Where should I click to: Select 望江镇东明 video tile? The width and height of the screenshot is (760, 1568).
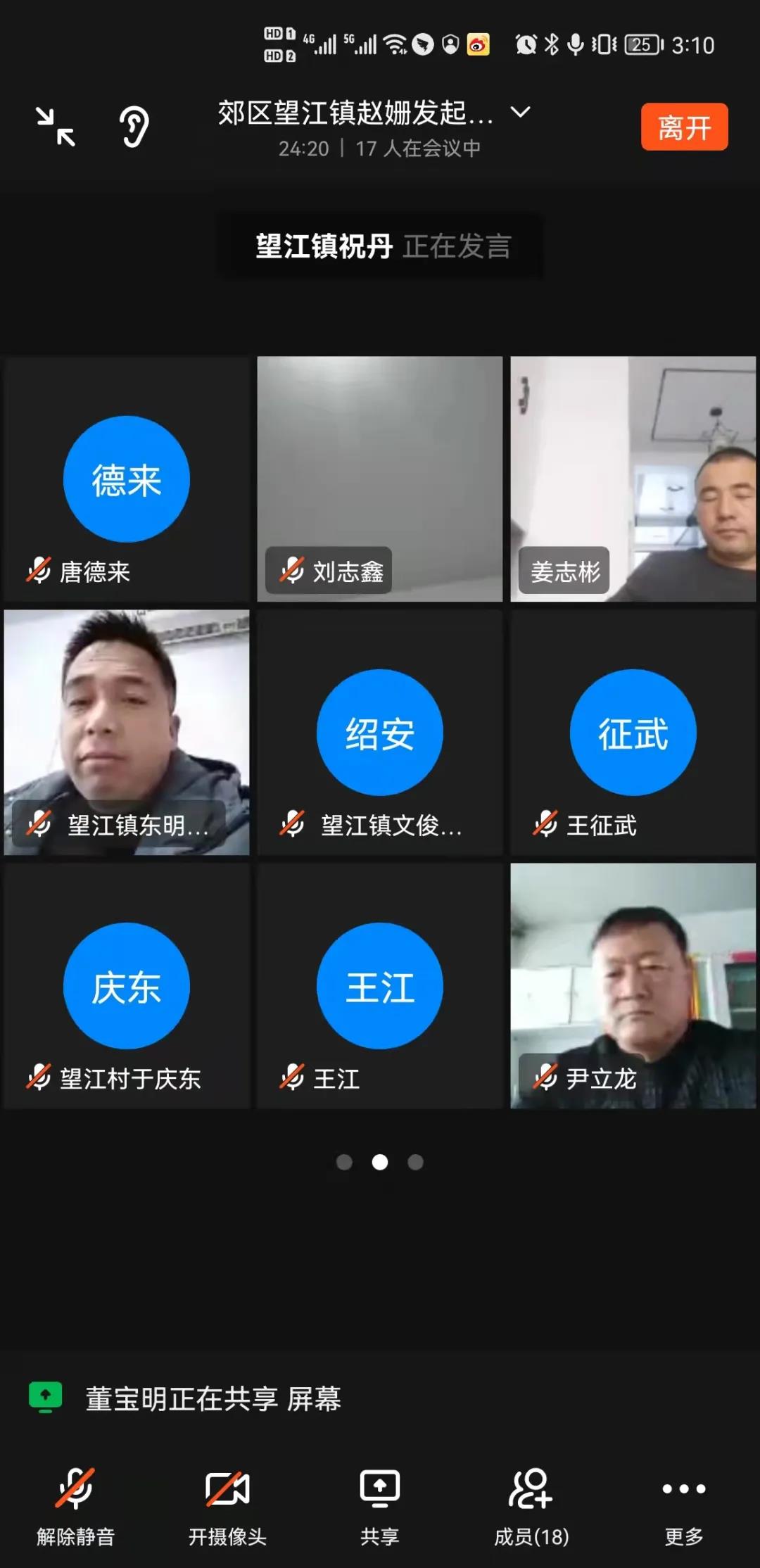(x=127, y=732)
